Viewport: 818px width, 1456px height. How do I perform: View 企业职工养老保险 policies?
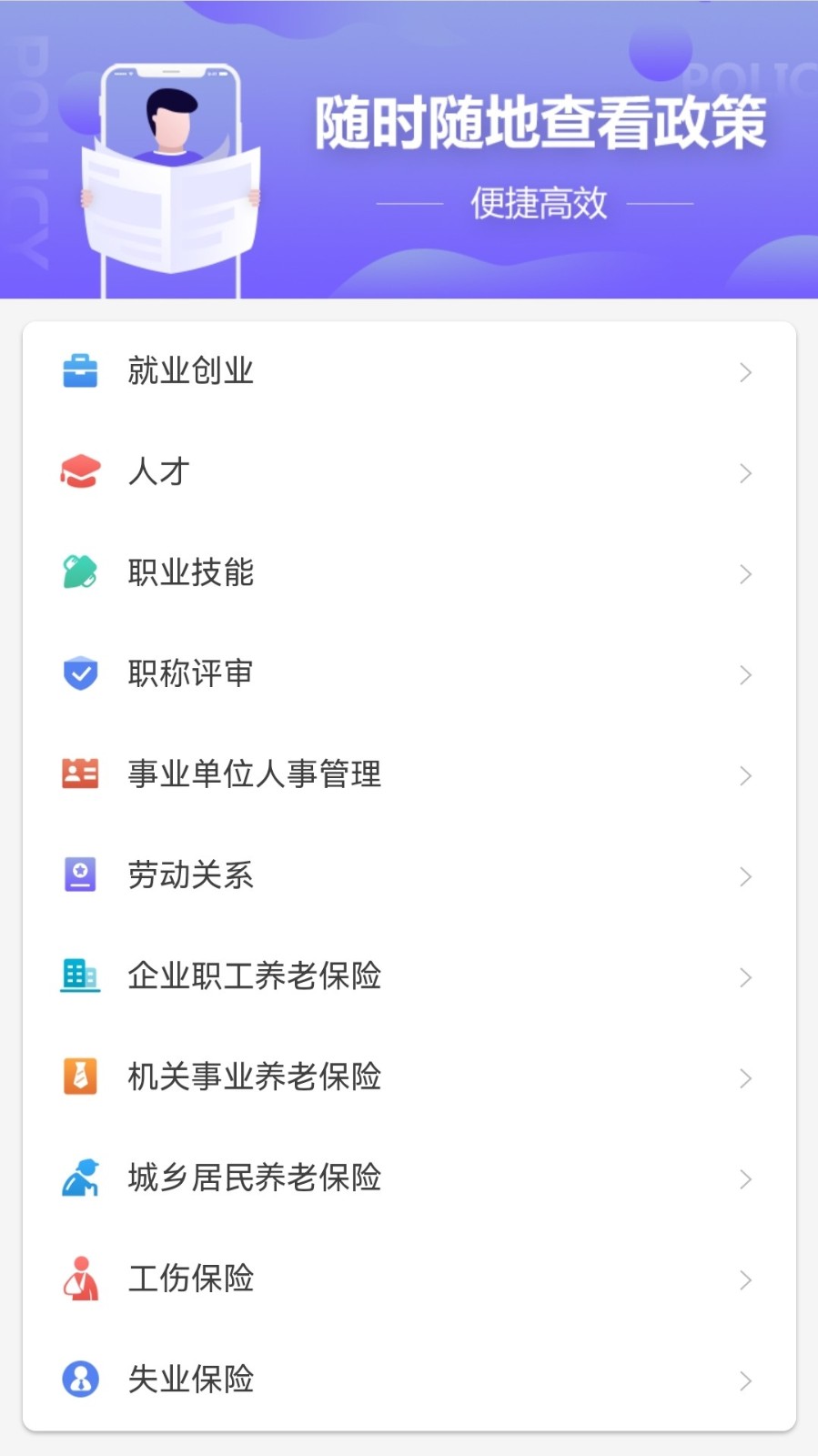tap(409, 977)
